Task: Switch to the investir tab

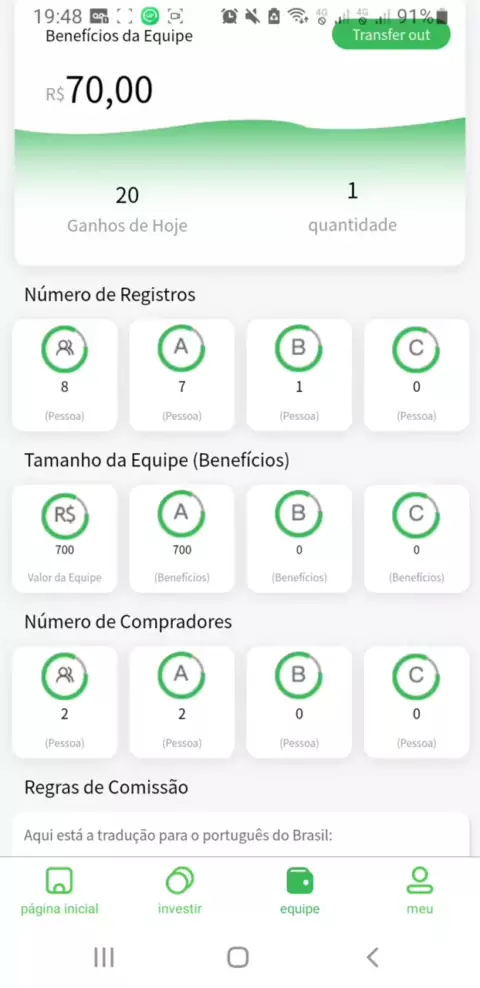Action: (180, 891)
